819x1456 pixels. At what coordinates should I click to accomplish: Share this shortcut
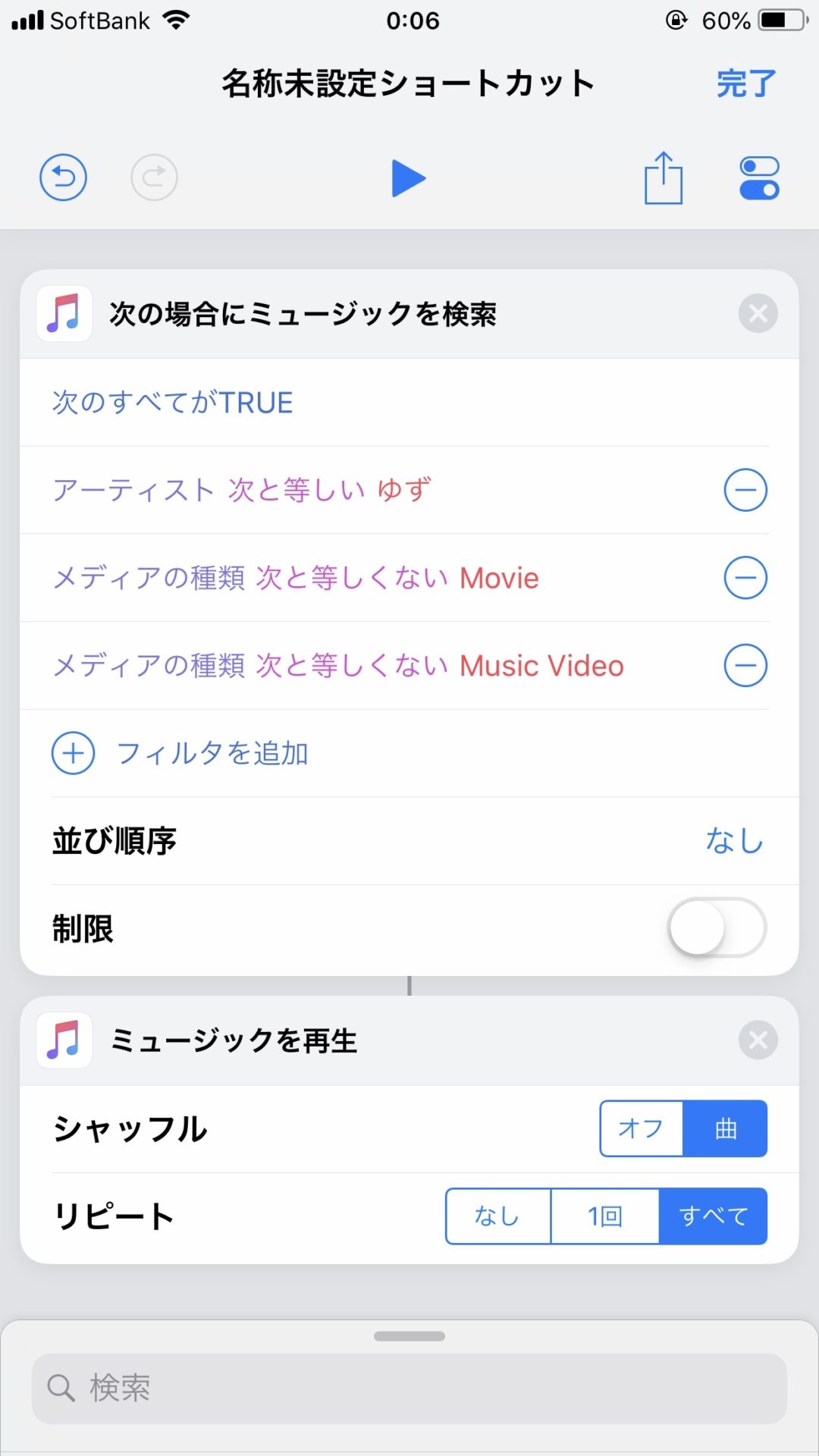click(x=664, y=178)
